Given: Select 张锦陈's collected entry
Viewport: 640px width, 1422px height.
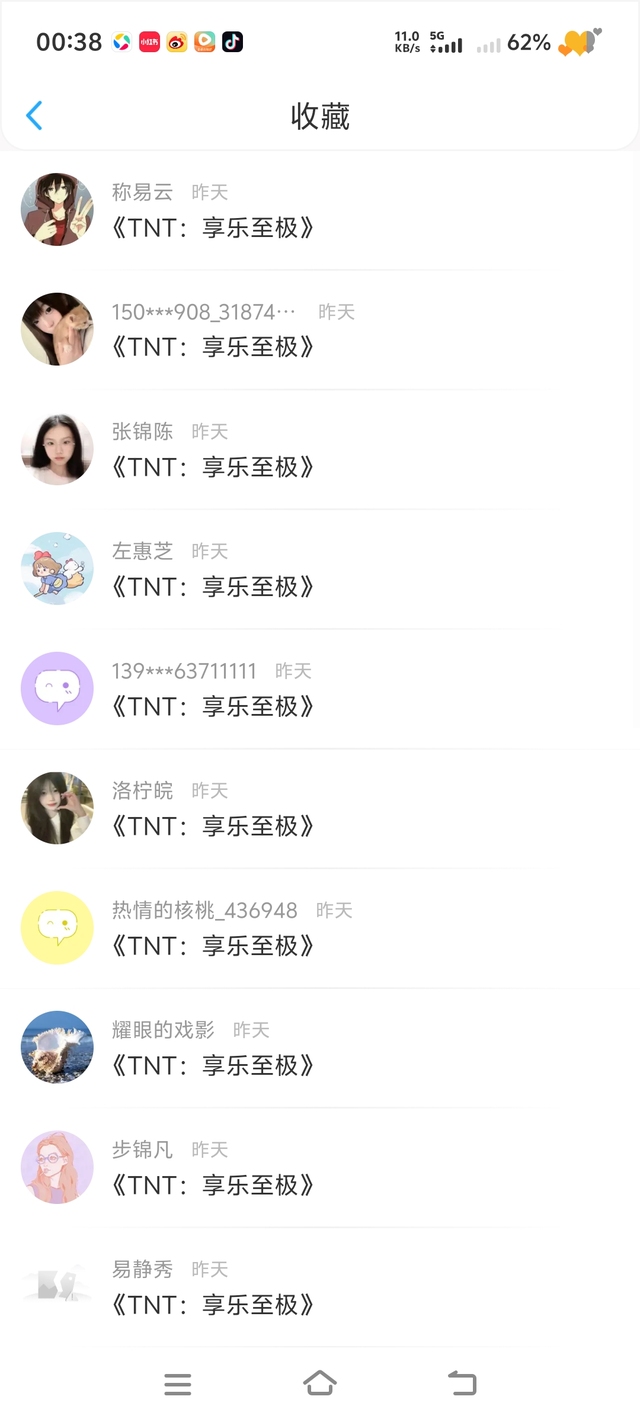Looking at the screenshot, I should [320, 450].
